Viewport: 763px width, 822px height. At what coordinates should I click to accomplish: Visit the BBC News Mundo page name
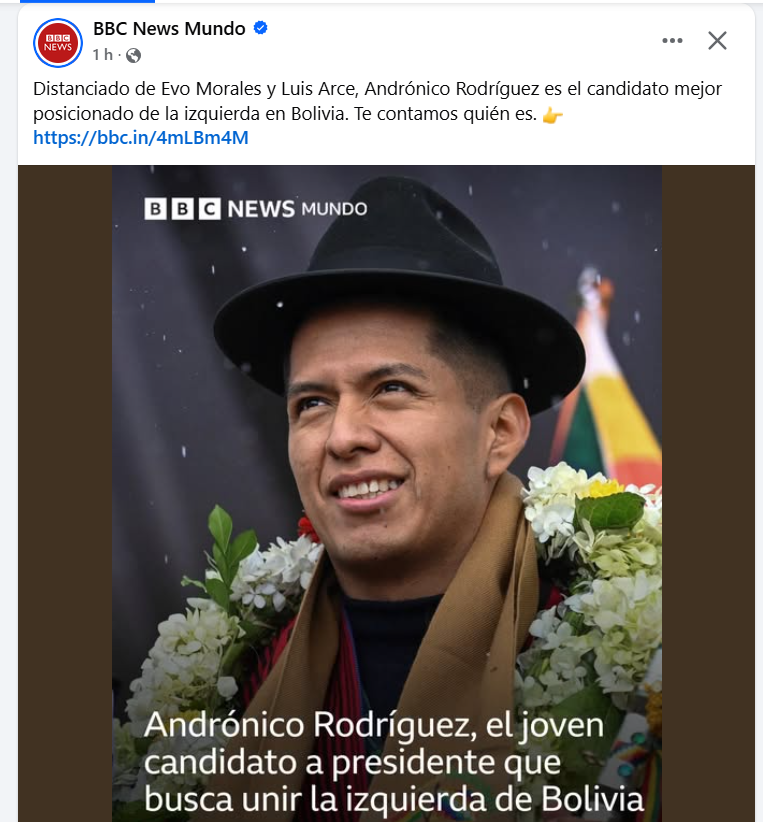169,29
